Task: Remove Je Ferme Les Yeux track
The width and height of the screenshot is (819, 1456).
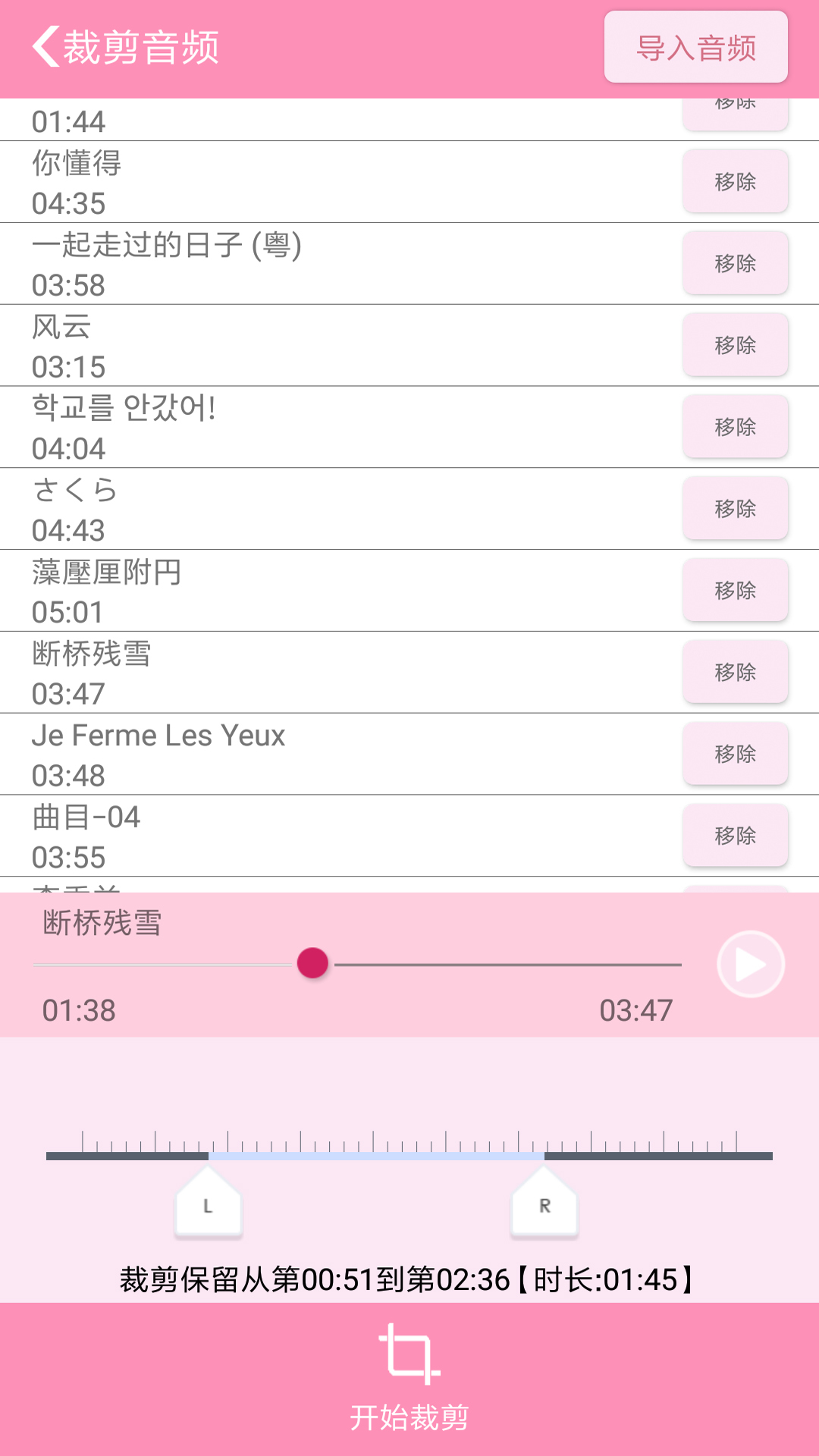Action: pyautogui.click(x=734, y=754)
